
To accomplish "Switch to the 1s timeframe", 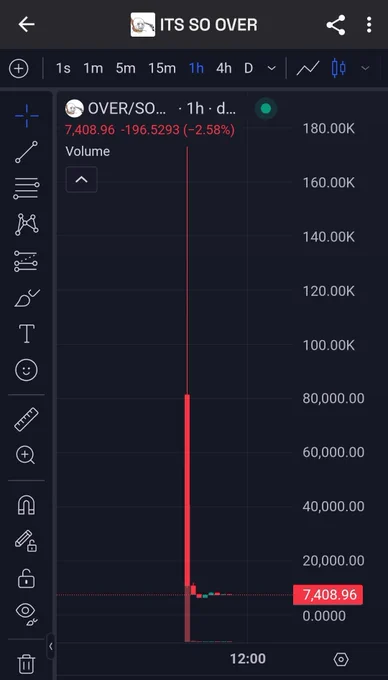I will click(63, 69).
